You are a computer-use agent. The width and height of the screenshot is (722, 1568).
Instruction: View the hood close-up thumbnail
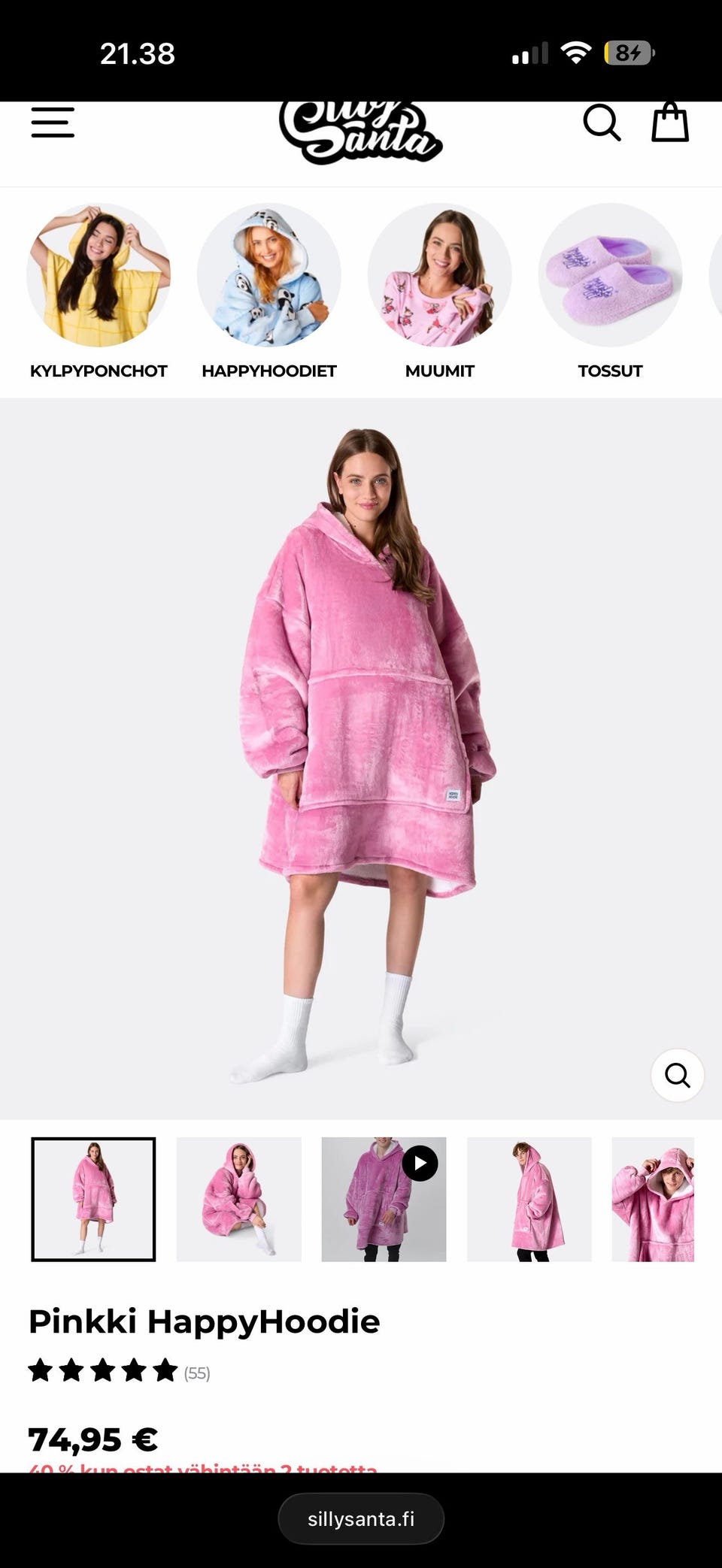point(653,1199)
